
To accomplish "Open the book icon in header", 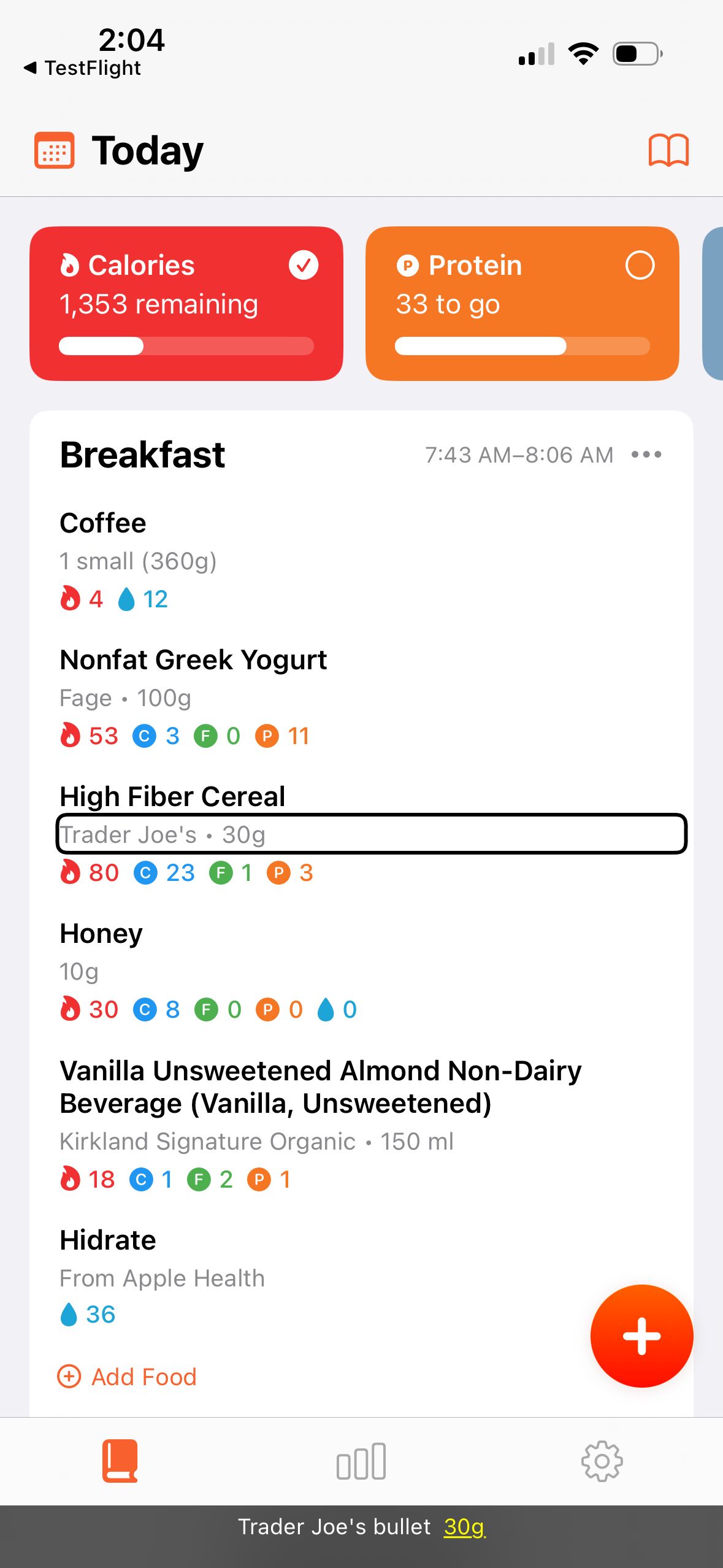I will pyautogui.click(x=668, y=150).
